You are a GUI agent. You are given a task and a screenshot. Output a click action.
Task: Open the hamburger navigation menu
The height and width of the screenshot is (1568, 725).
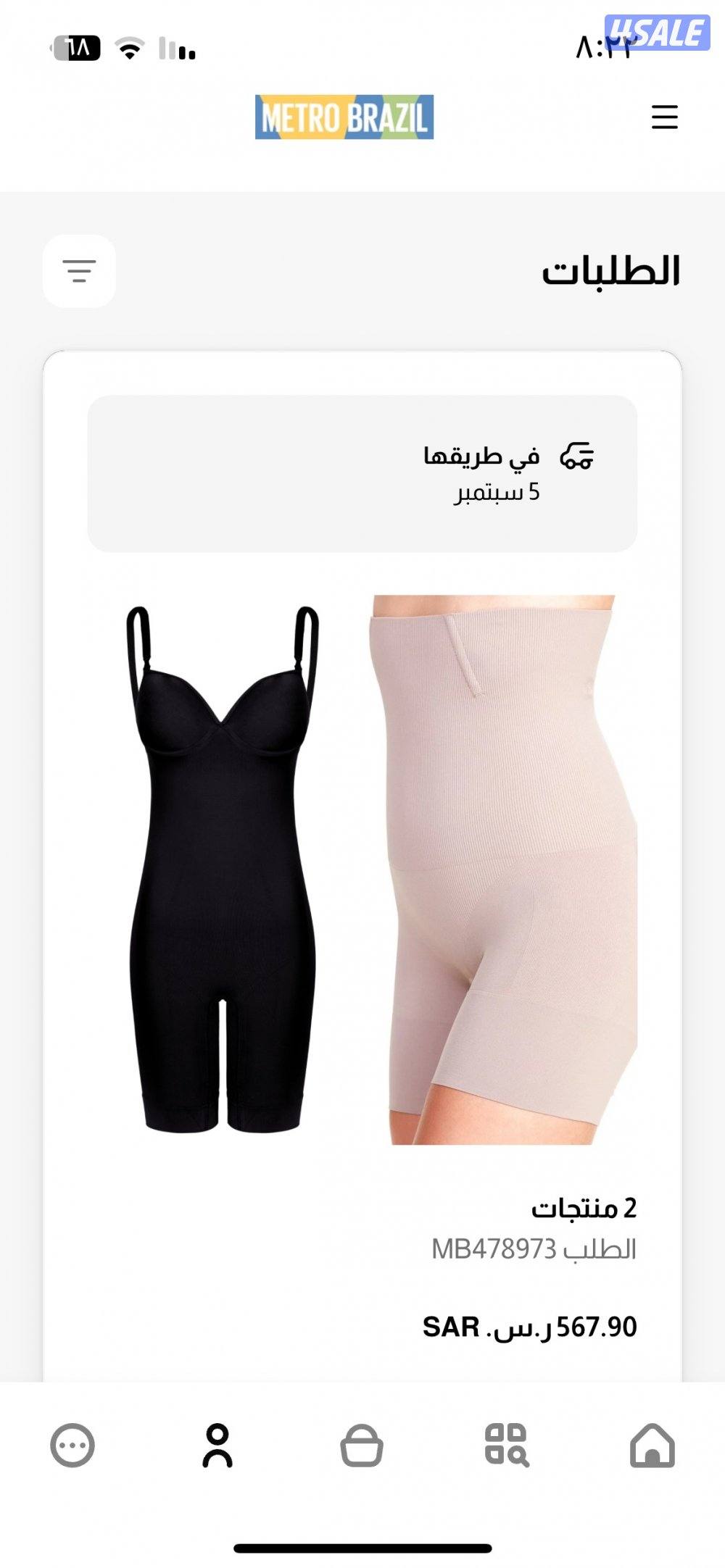(664, 118)
